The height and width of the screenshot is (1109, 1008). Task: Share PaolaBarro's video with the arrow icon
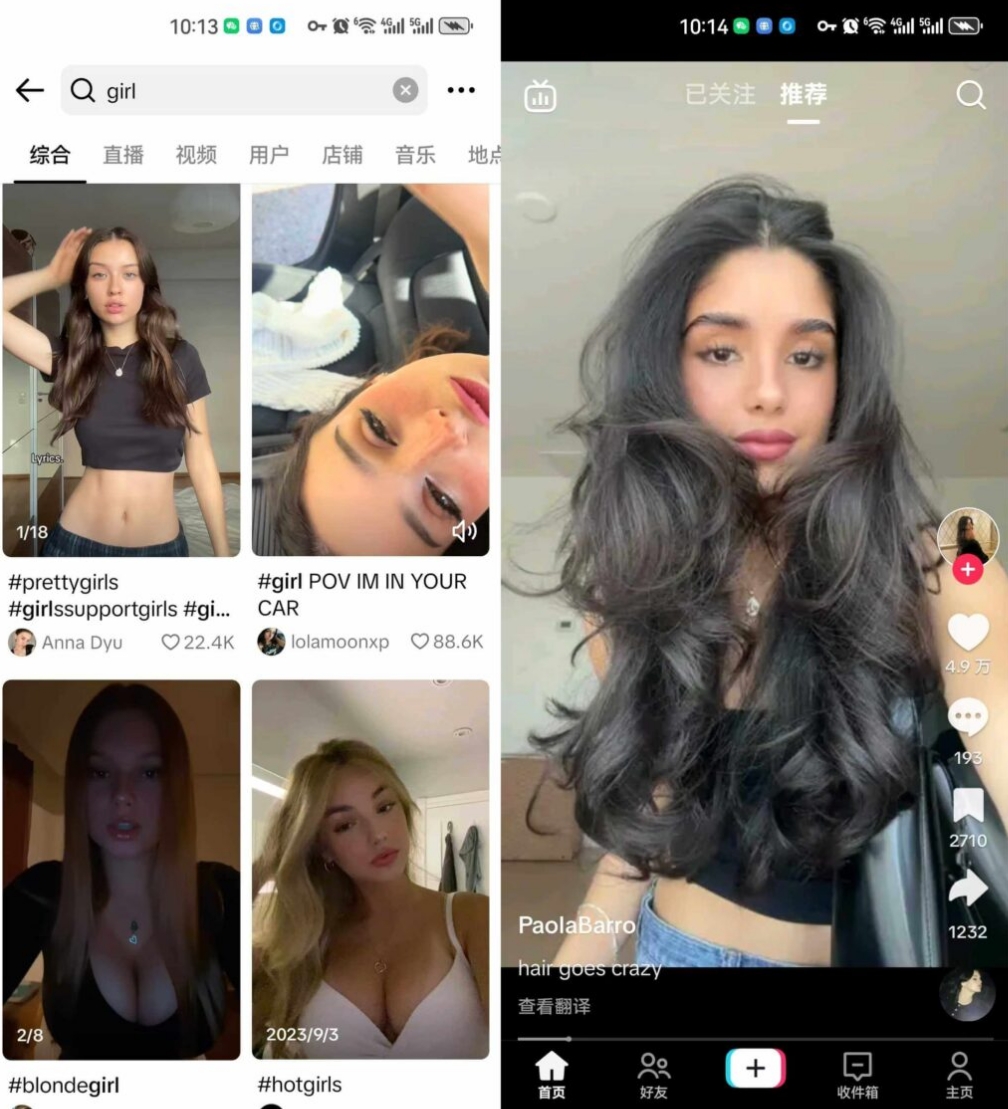click(967, 888)
